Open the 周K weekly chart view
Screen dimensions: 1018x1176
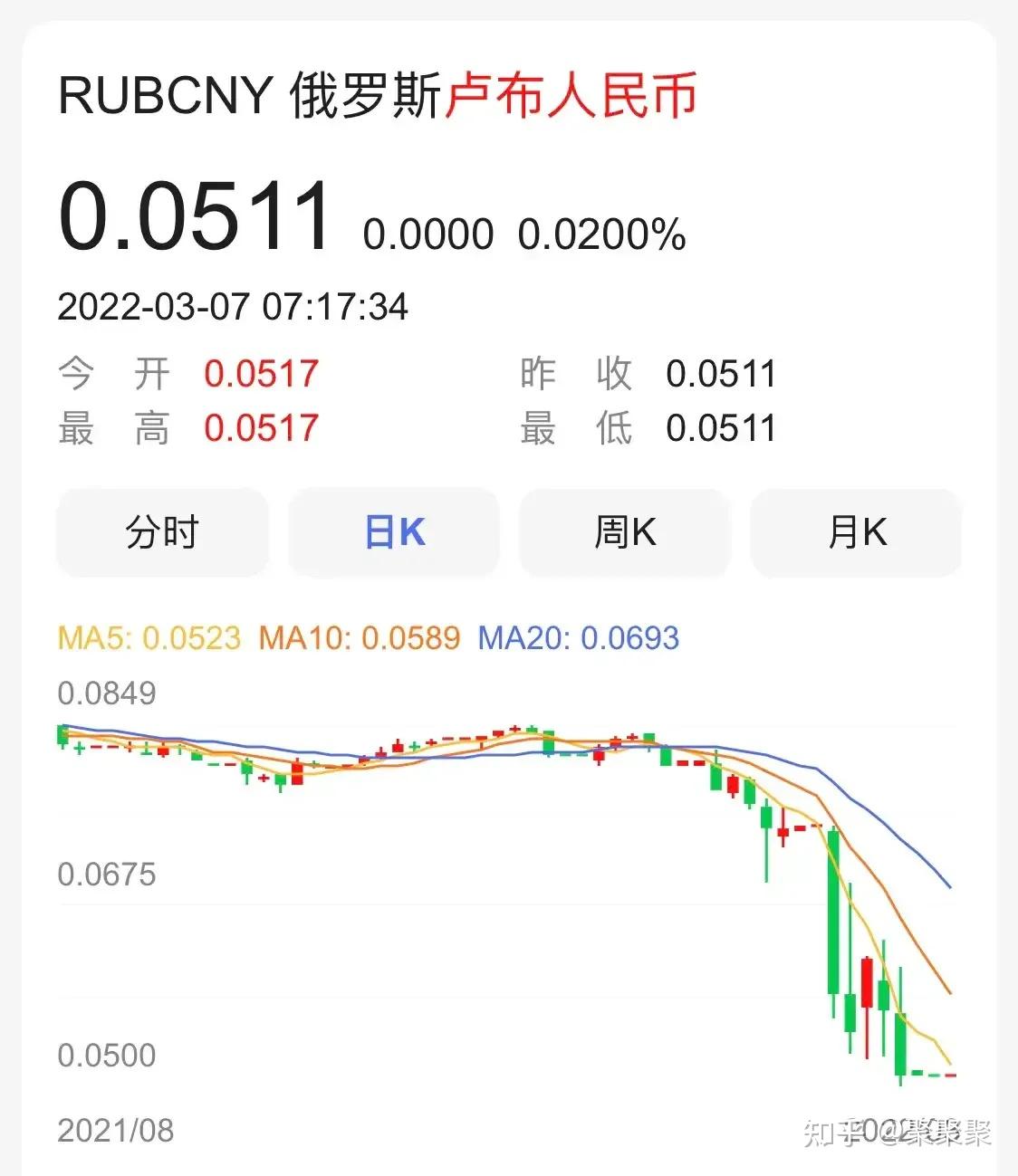(624, 532)
